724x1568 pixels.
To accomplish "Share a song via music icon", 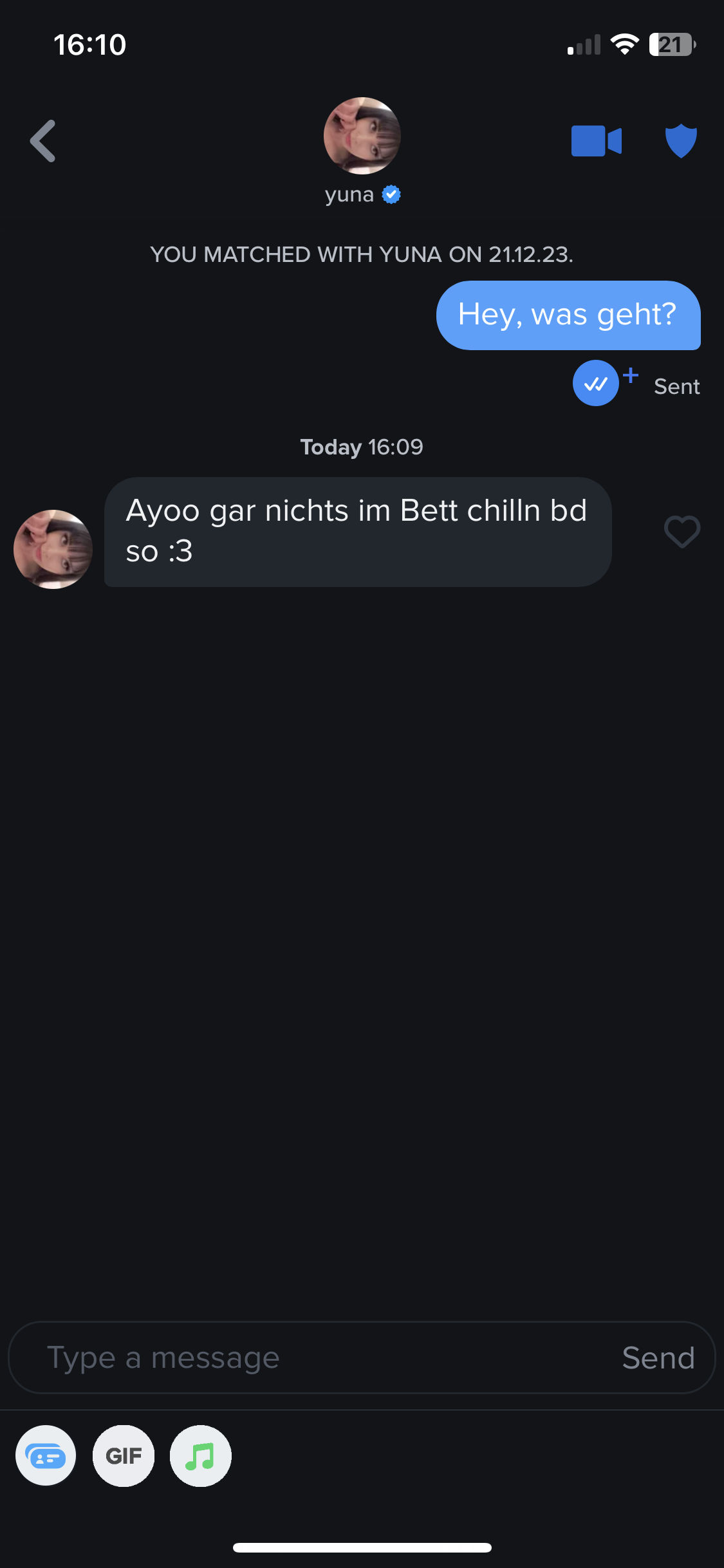I will 200,1455.
